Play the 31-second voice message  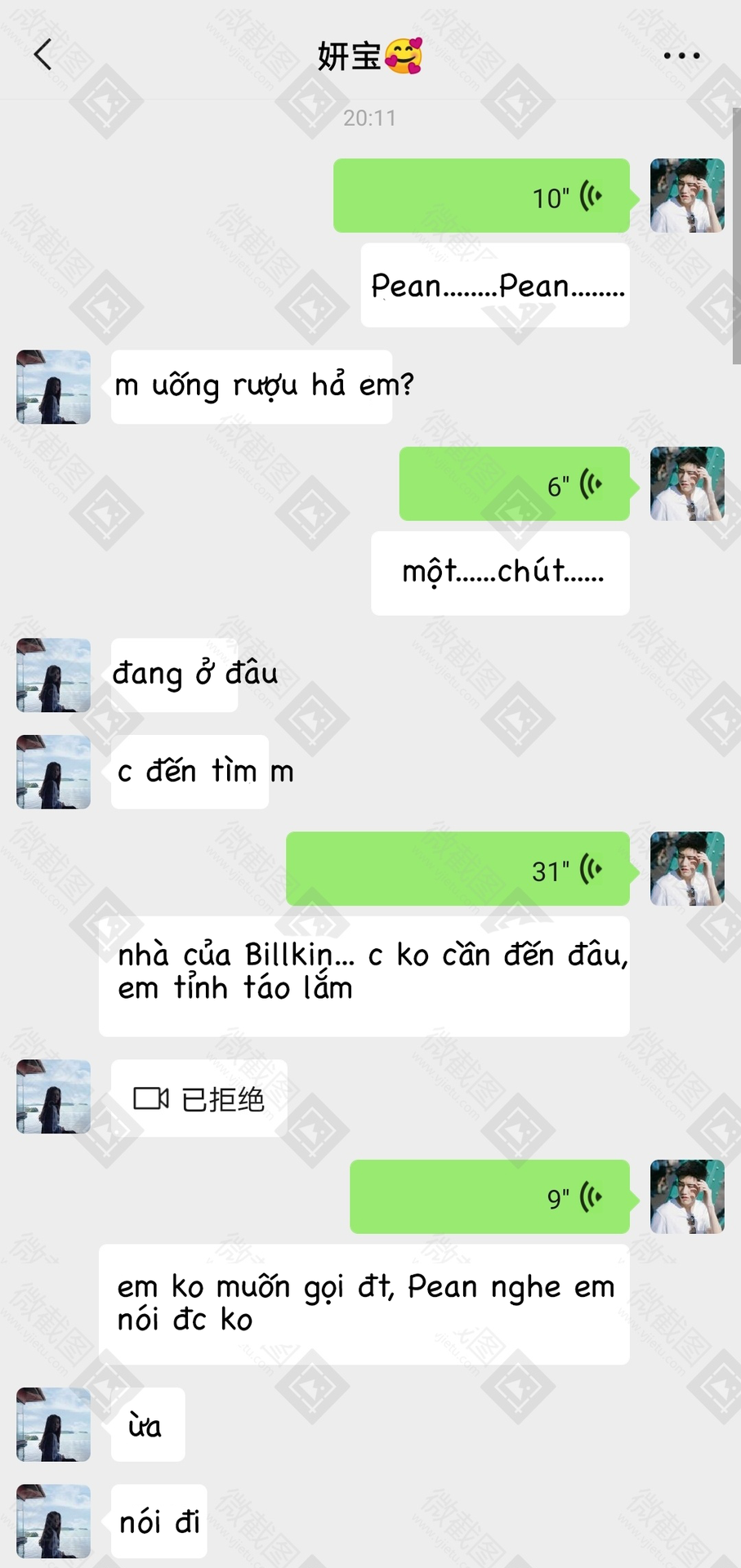[x=458, y=869]
